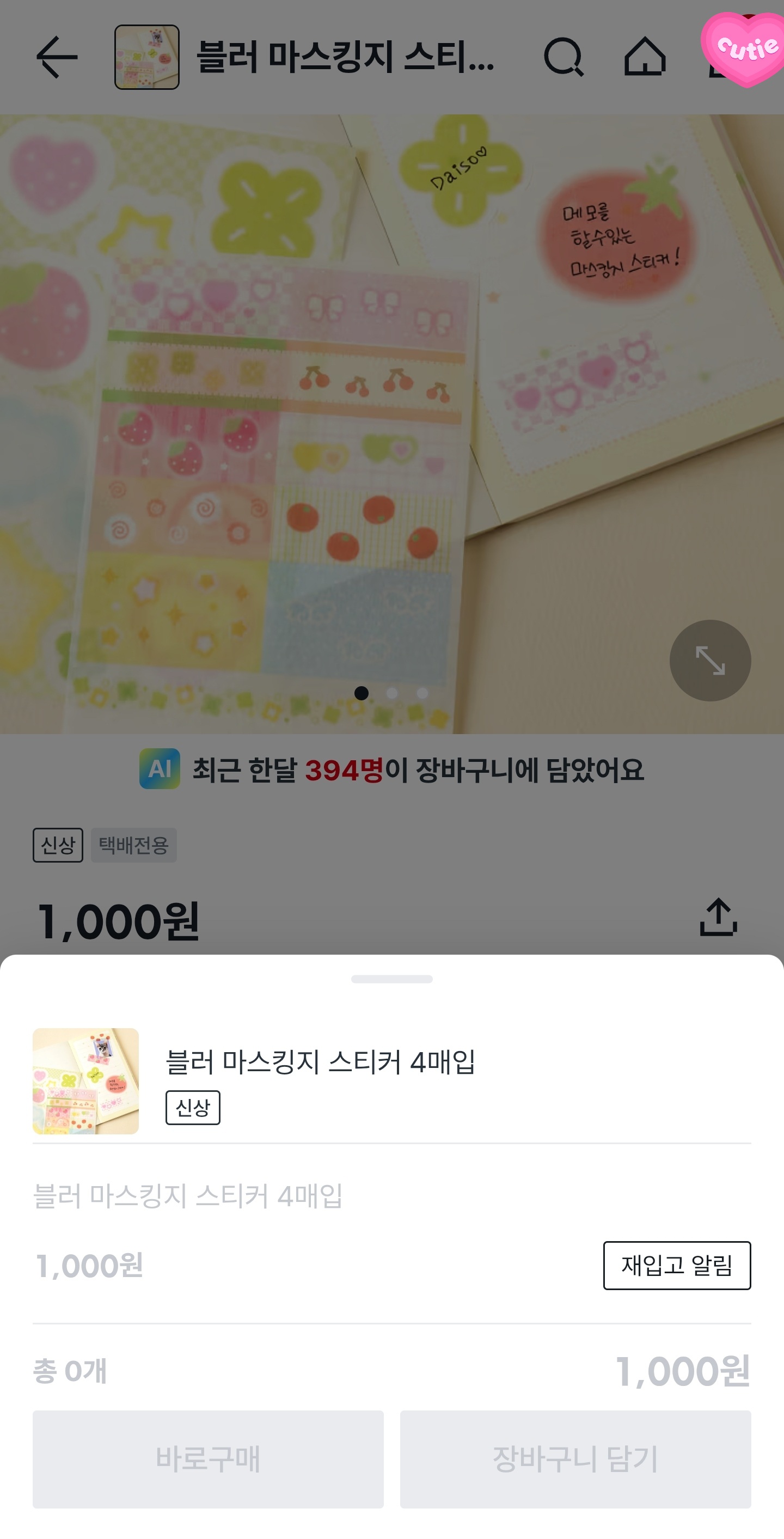Open the product thumbnail in the header

click(147, 57)
